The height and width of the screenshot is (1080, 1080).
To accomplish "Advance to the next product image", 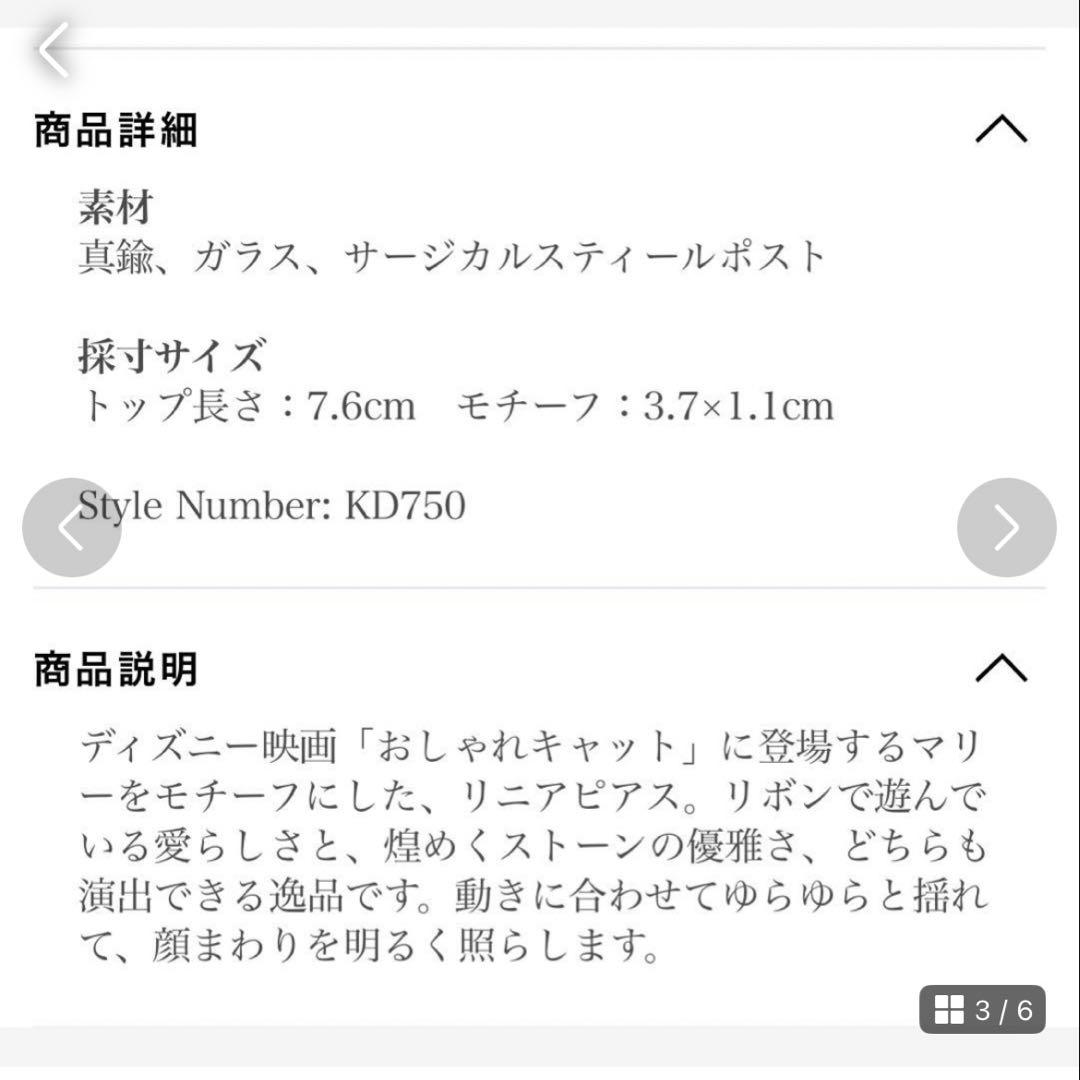I will tap(1006, 527).
